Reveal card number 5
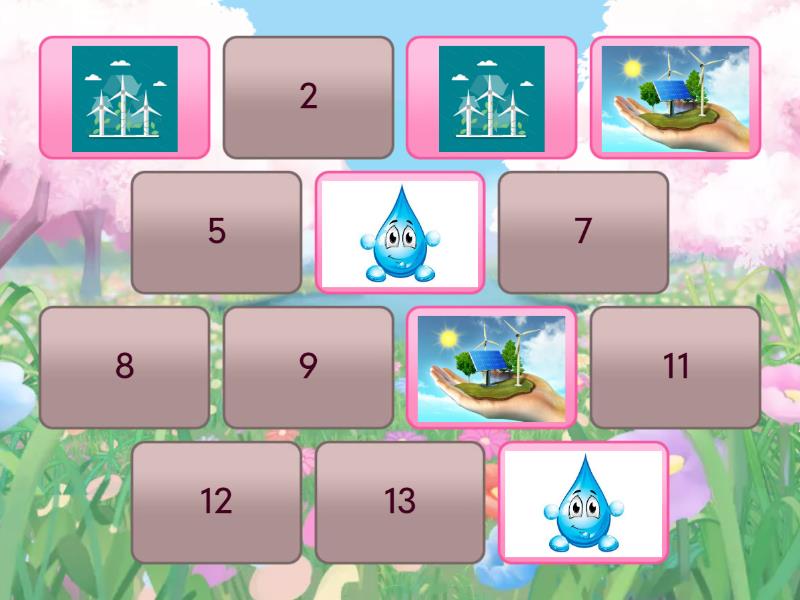Viewport: 800px width, 600px height. coord(216,232)
